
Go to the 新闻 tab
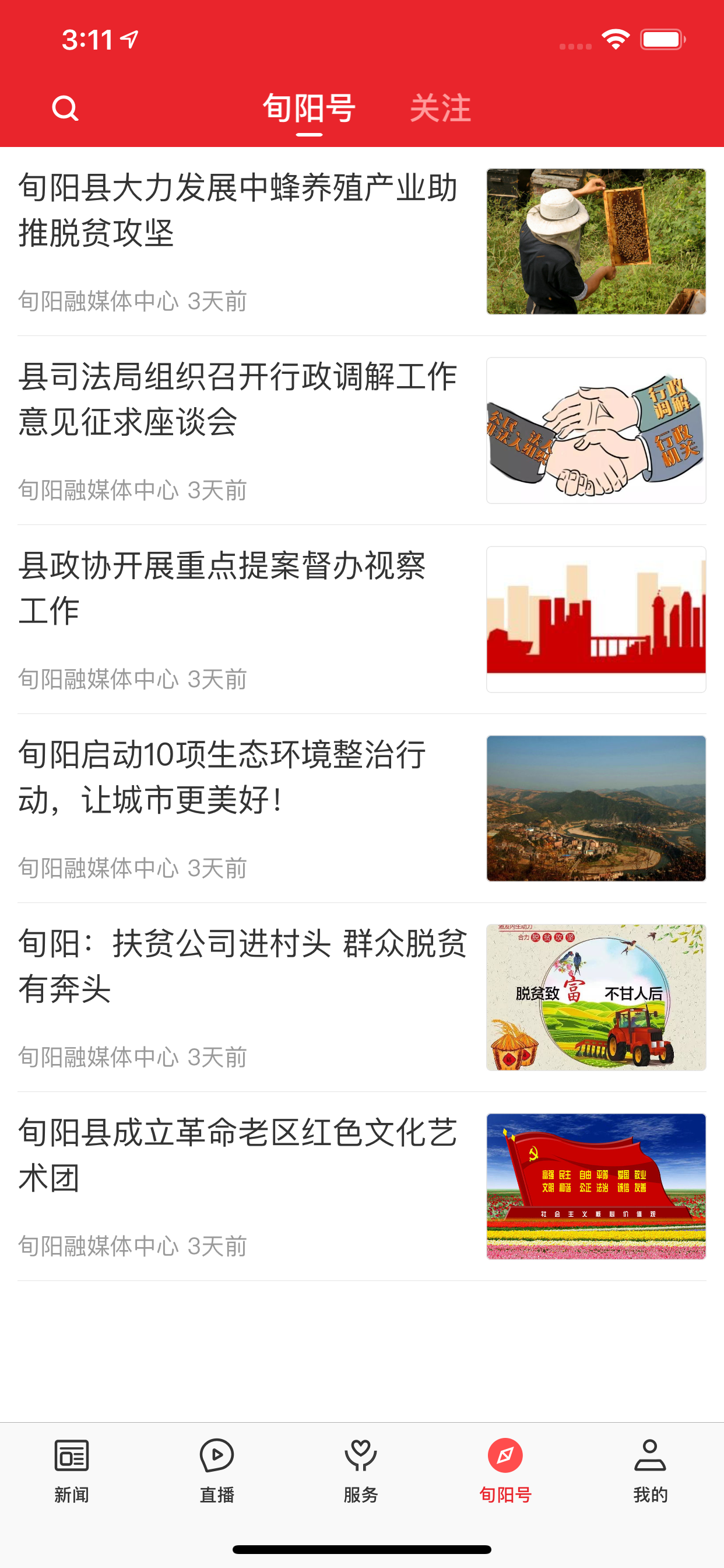coord(72,1471)
